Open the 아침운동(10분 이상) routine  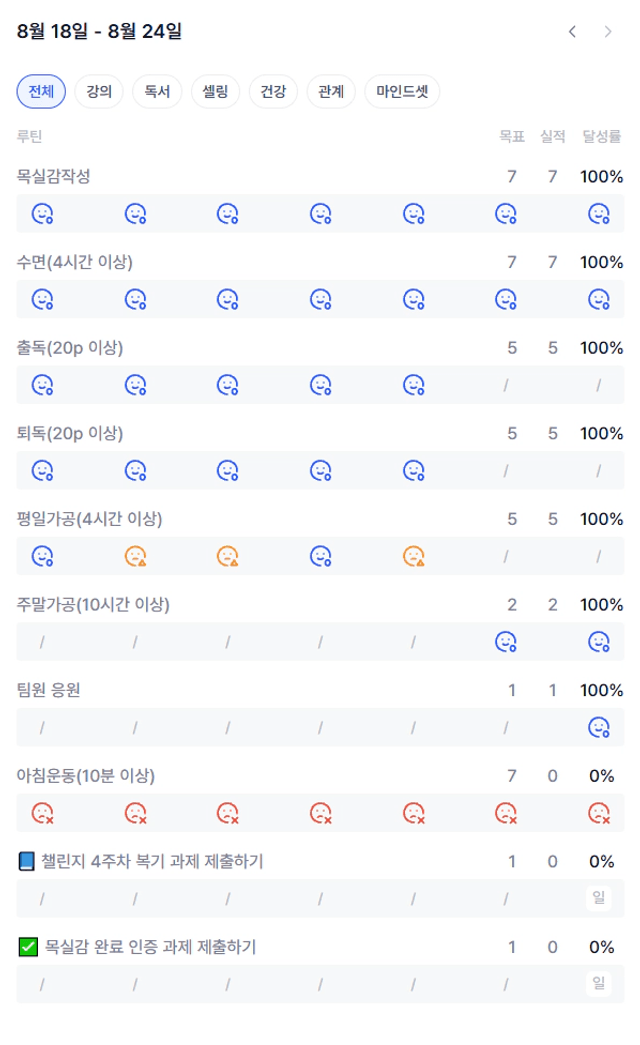pos(86,776)
